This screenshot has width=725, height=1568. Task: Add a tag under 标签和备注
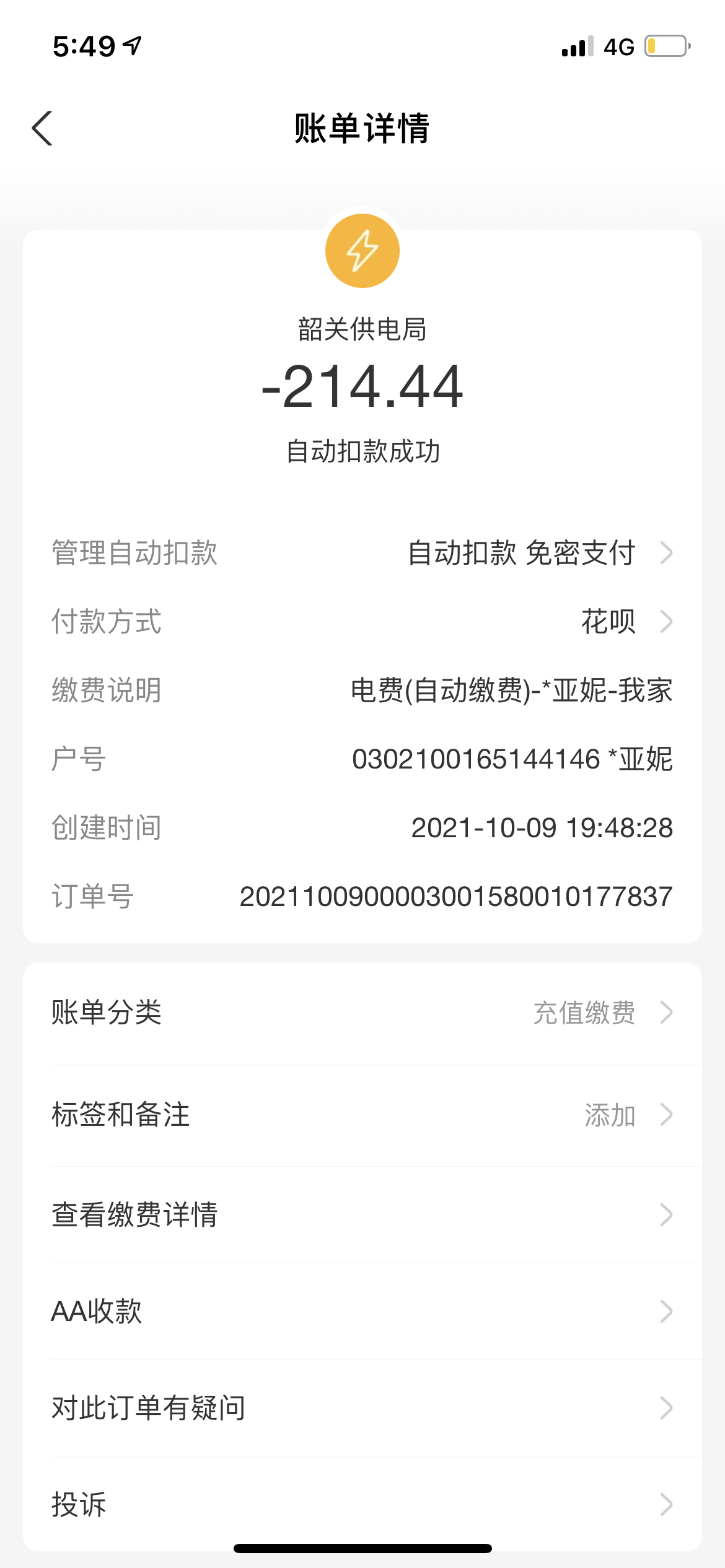pos(362,1115)
